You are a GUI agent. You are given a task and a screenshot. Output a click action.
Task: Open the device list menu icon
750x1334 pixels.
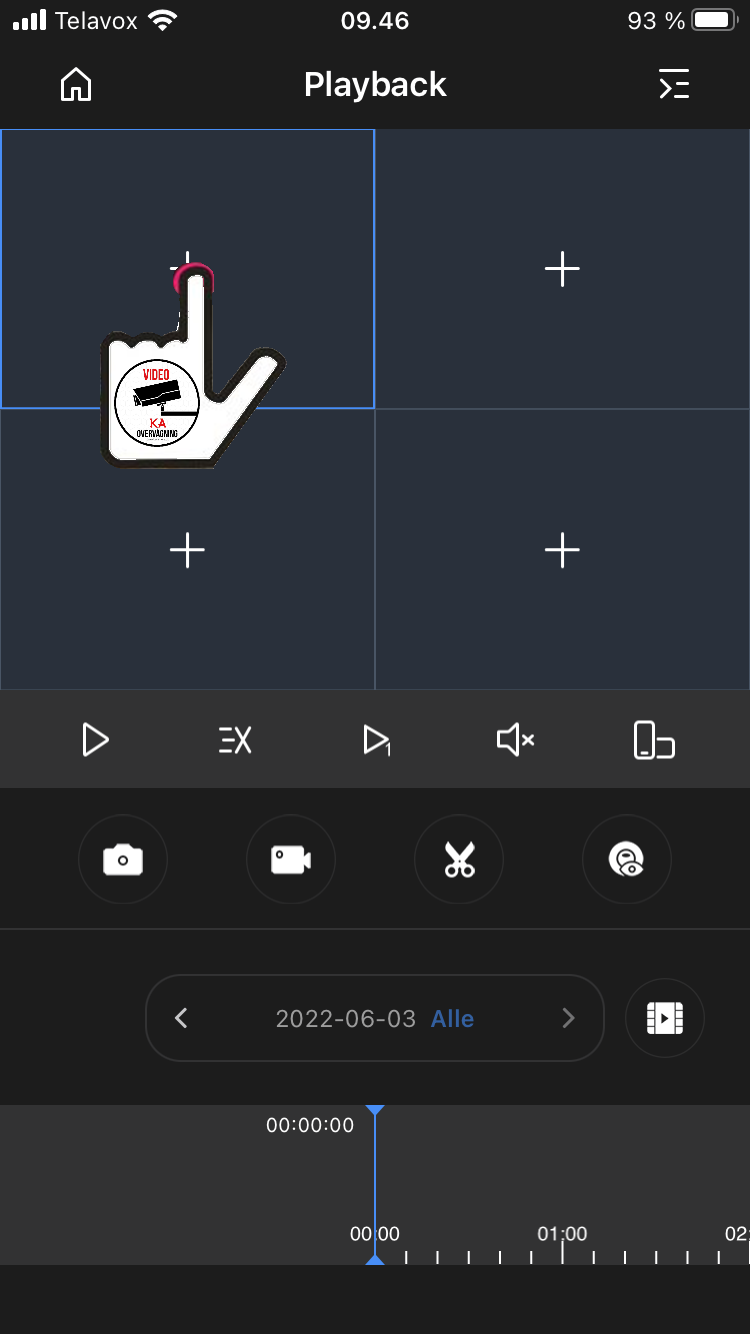point(674,85)
